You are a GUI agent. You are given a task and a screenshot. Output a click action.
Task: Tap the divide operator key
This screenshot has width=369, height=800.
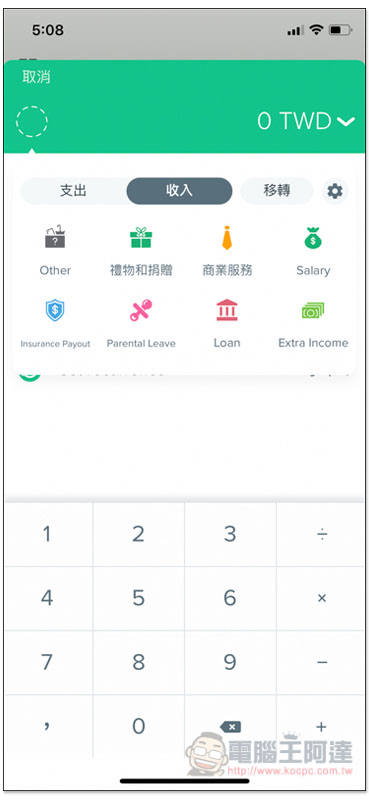click(x=322, y=534)
